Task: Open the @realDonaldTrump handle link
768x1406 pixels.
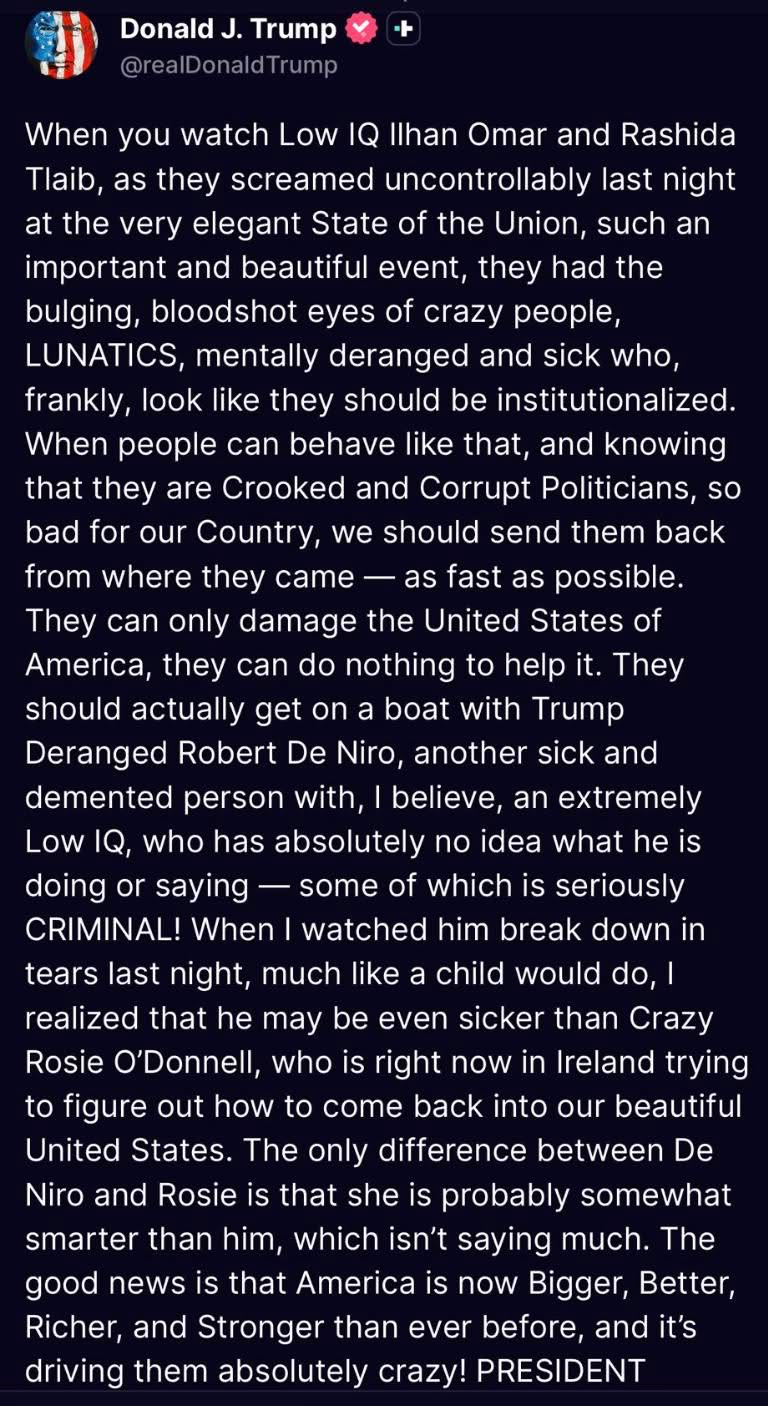Action: coord(228,65)
